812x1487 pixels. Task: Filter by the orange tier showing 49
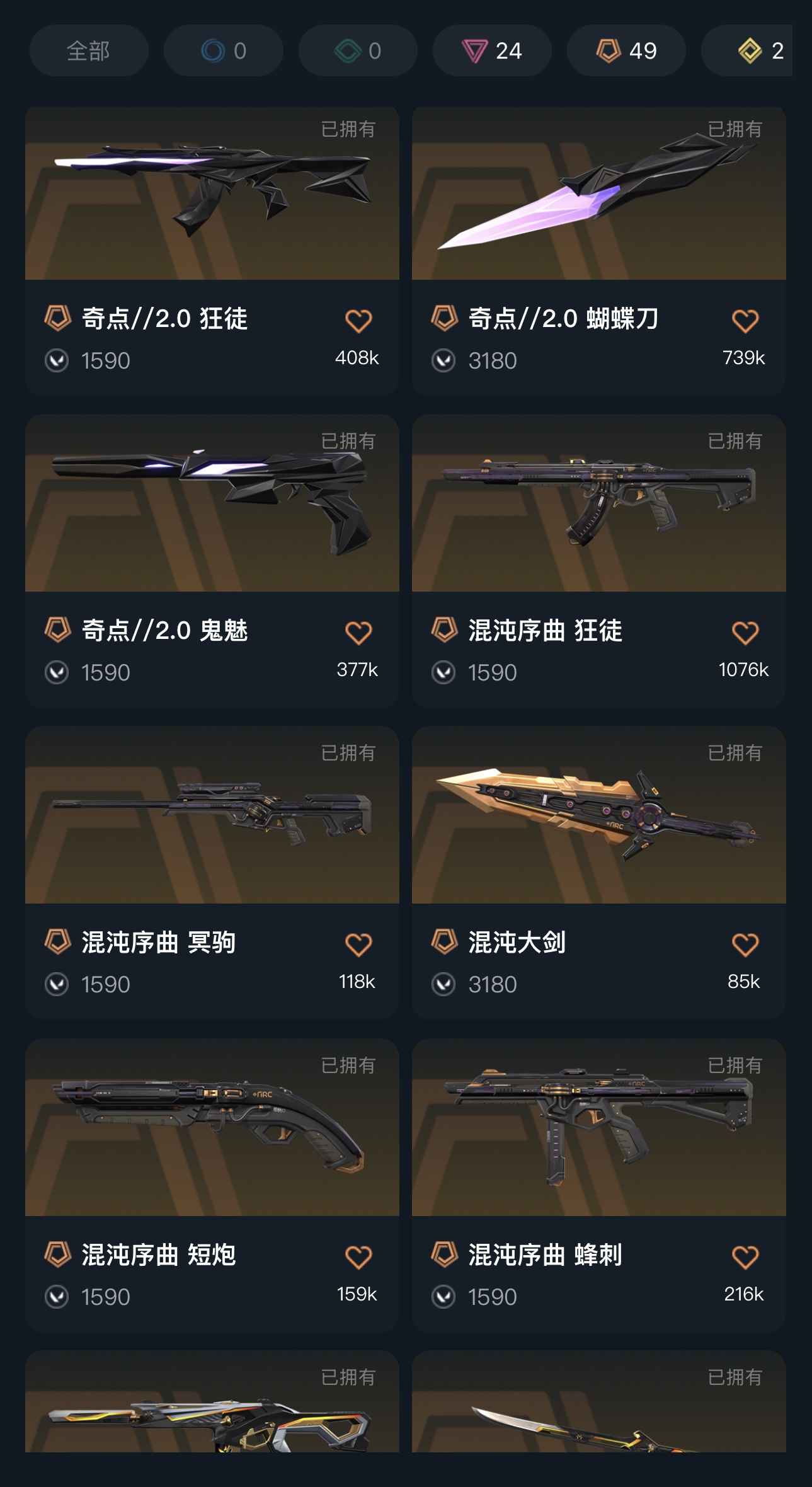626,50
